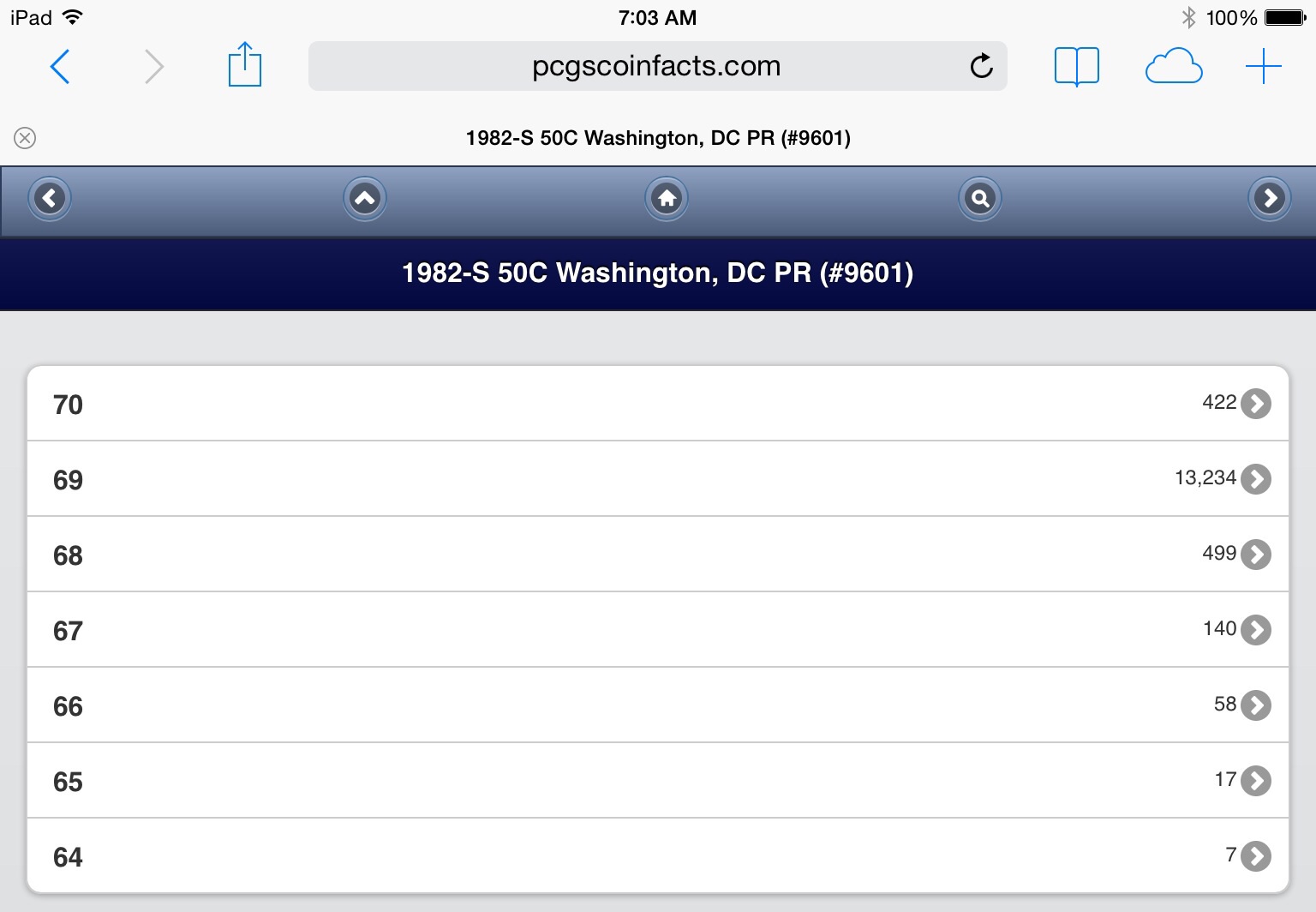The width and height of the screenshot is (1316, 912).
Task: Open the site search
Action: [x=979, y=199]
